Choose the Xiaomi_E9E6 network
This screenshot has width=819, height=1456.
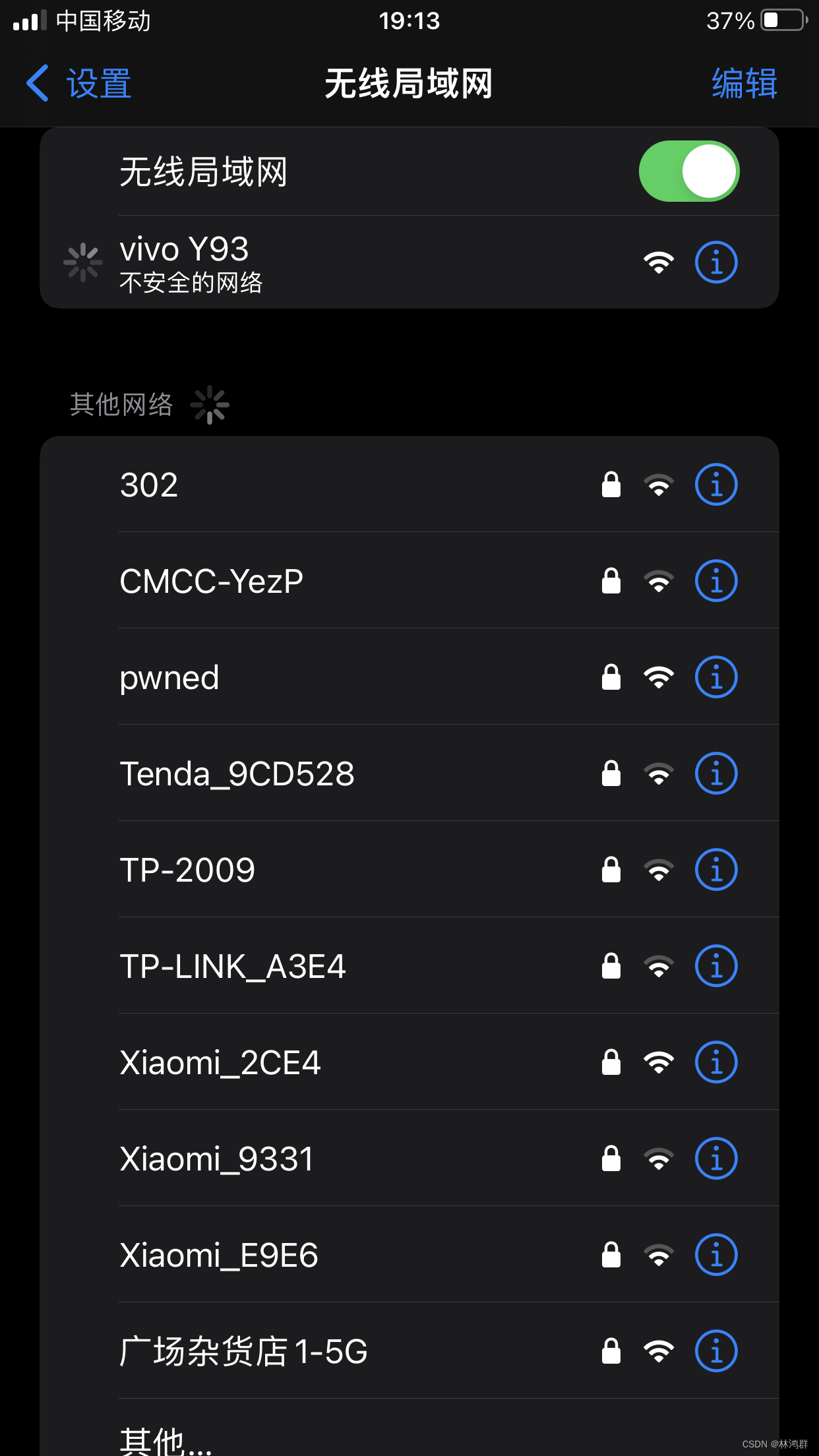(409, 1255)
